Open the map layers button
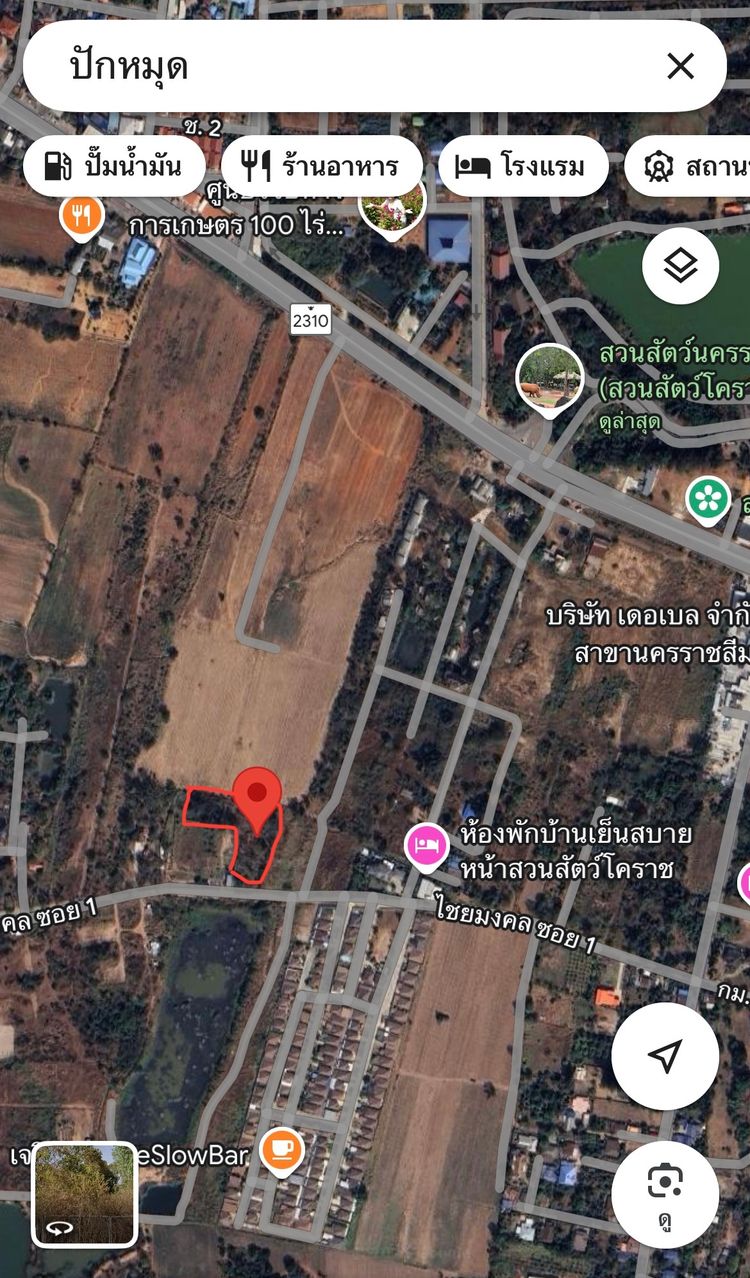Viewport: 750px width, 1278px height. click(680, 266)
